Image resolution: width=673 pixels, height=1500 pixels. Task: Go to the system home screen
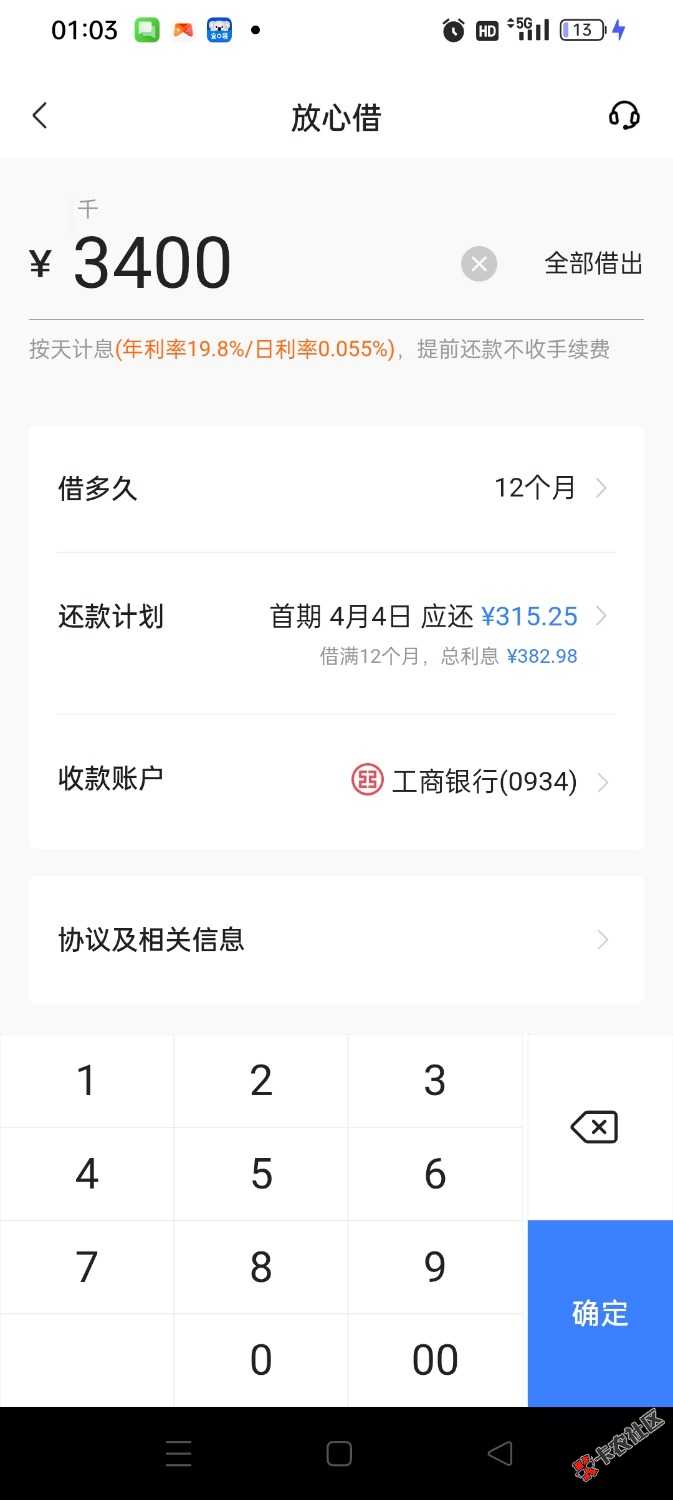[339, 1453]
